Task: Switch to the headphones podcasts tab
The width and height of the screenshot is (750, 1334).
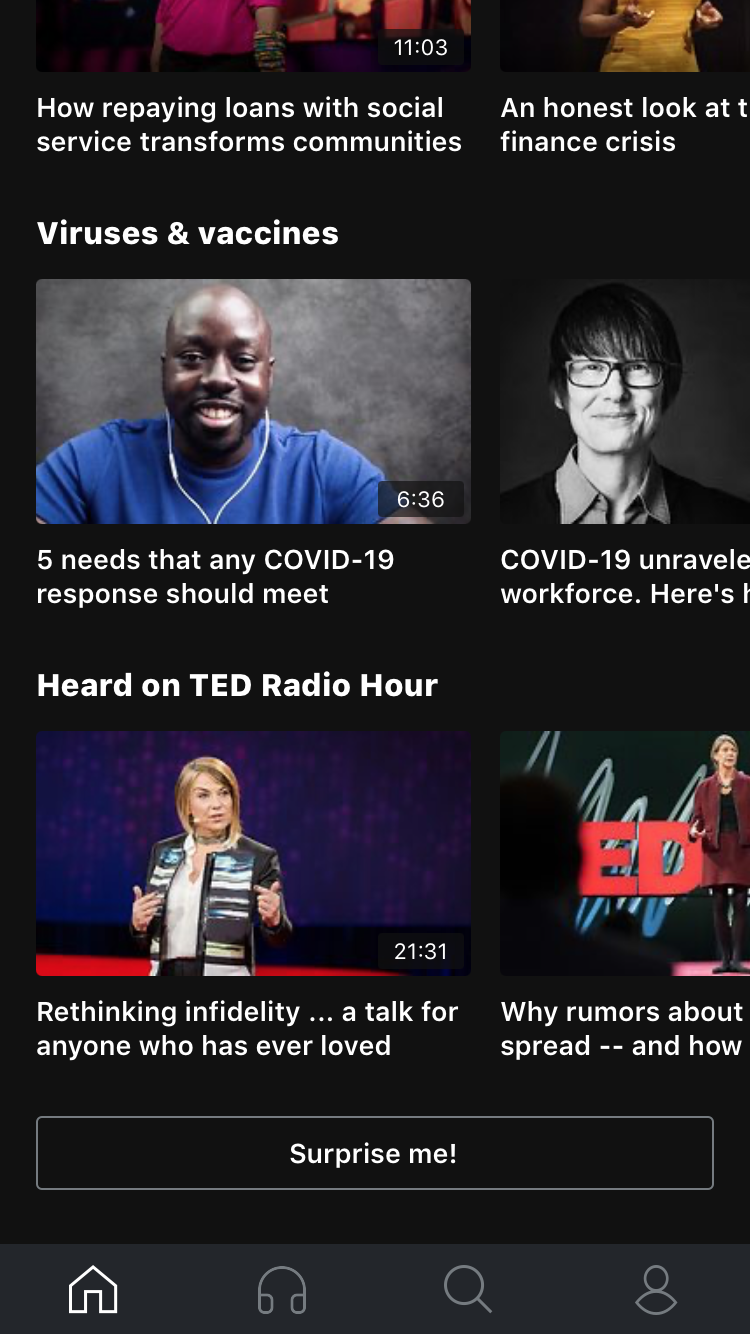Action: tap(281, 1289)
